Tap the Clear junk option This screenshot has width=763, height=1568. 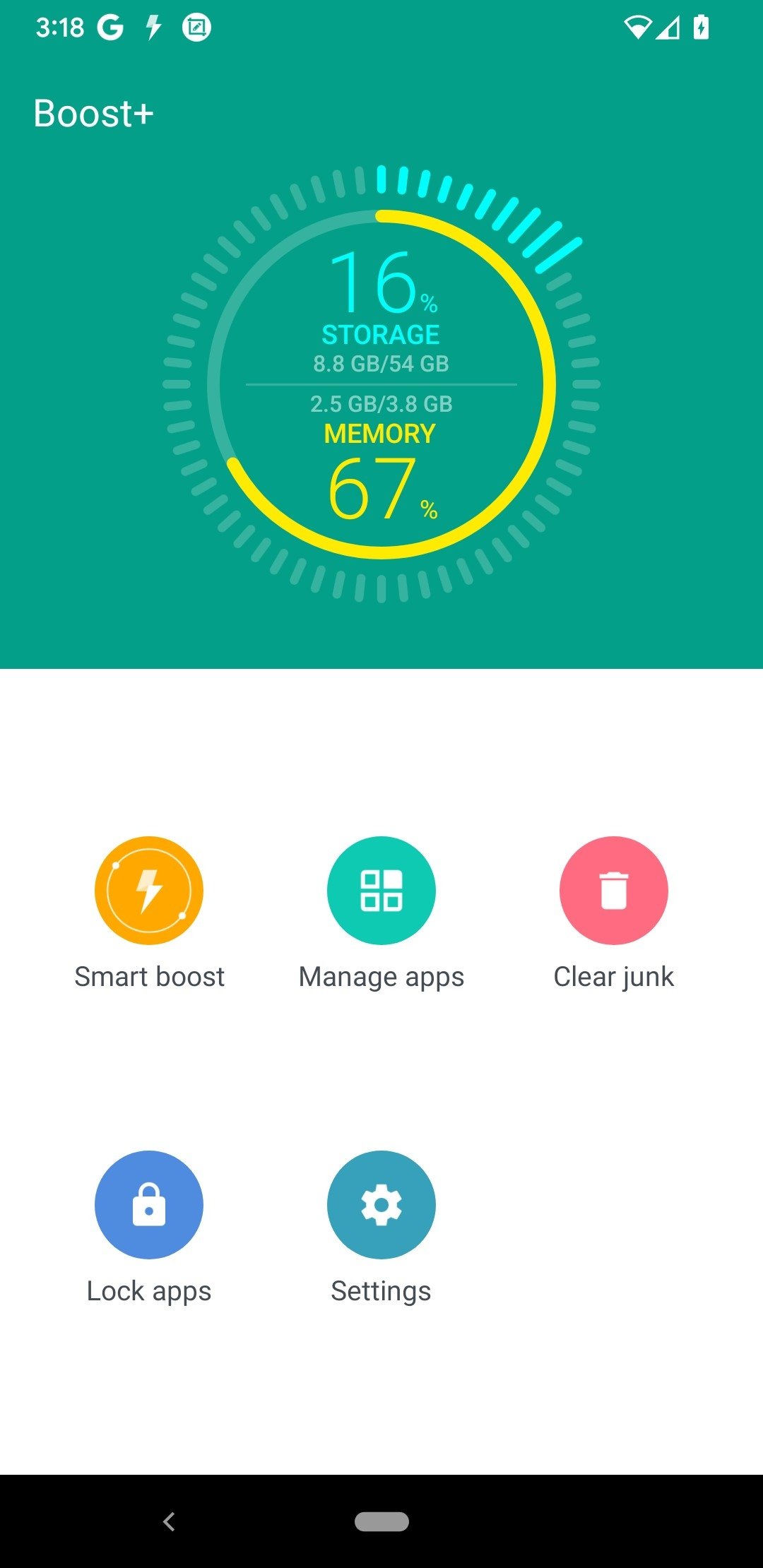613,891
